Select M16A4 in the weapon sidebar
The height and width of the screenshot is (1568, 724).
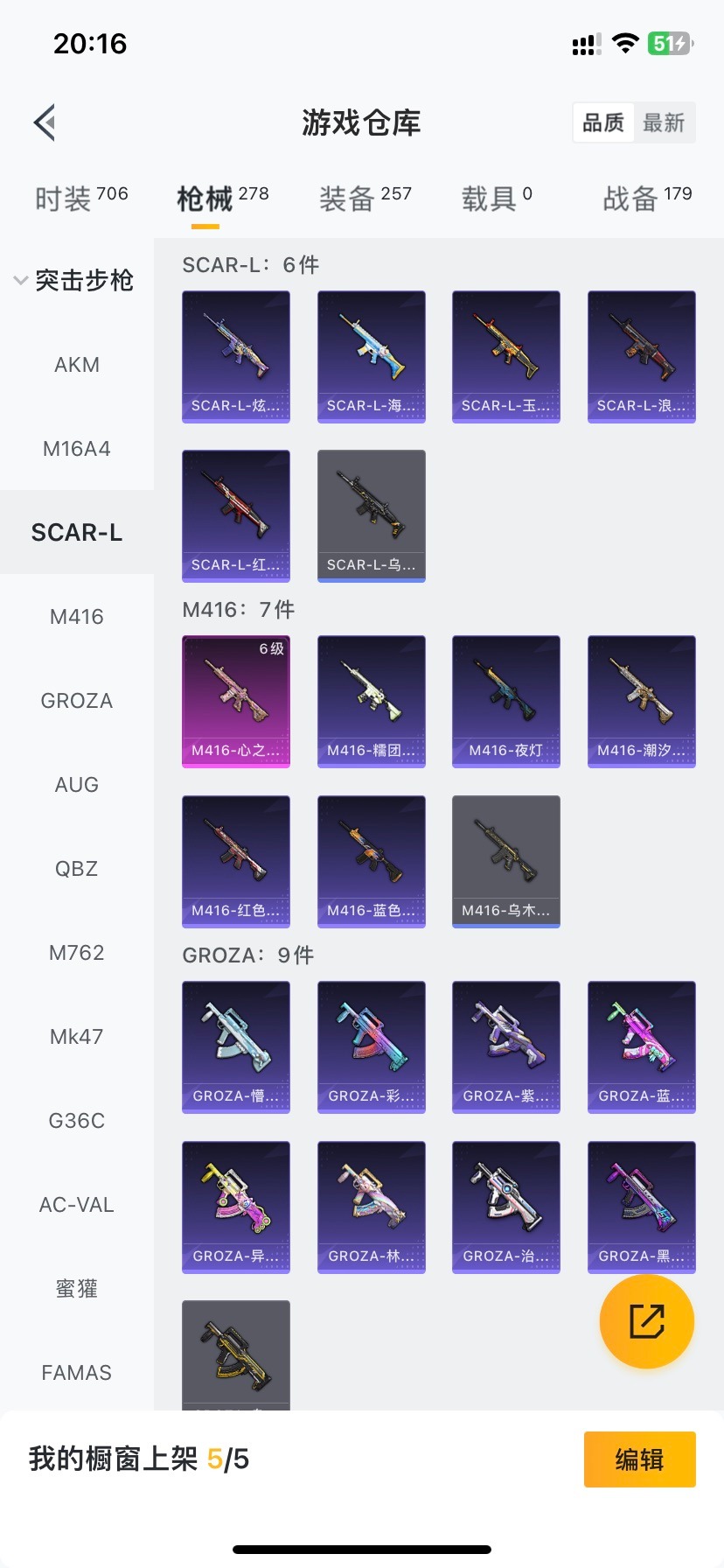pos(77,449)
